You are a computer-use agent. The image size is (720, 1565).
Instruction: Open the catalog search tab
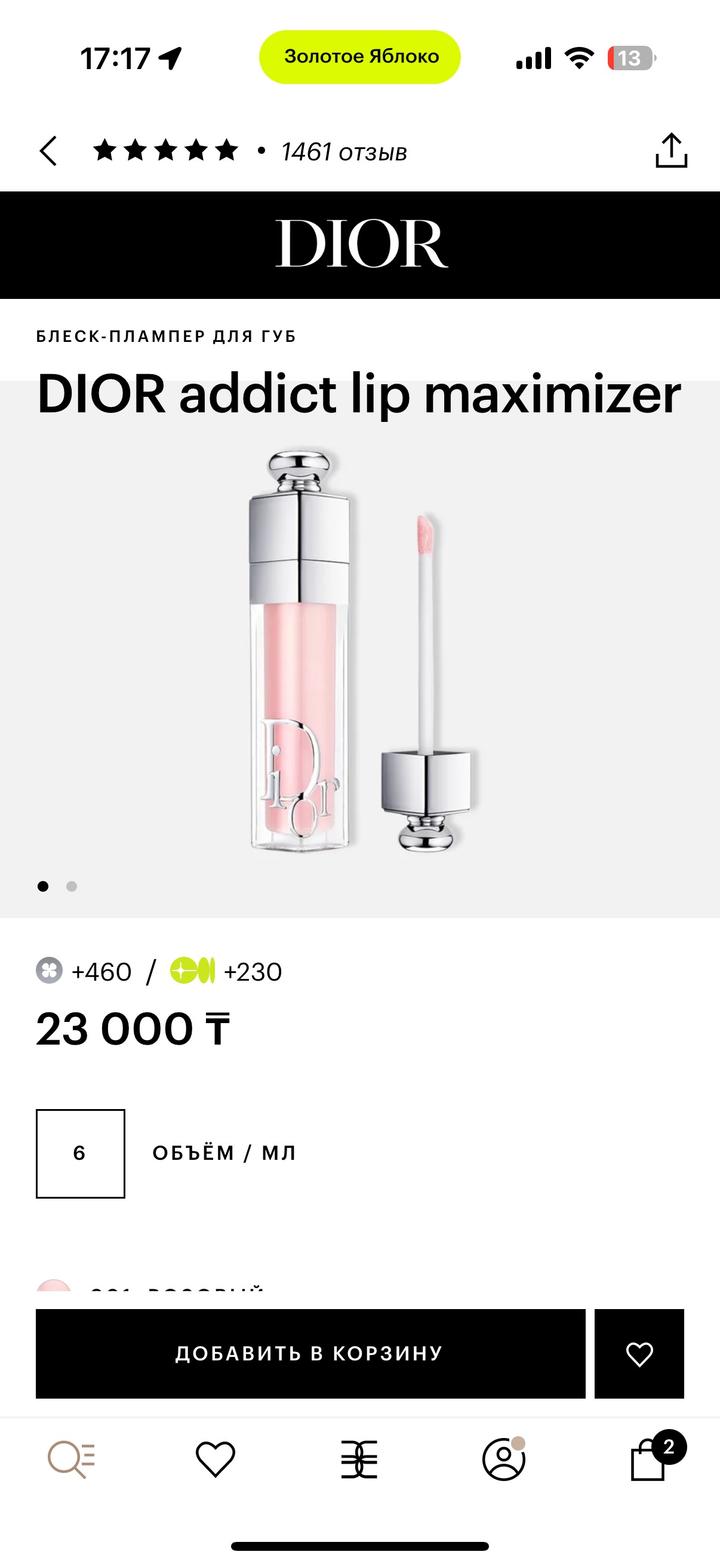72,1460
